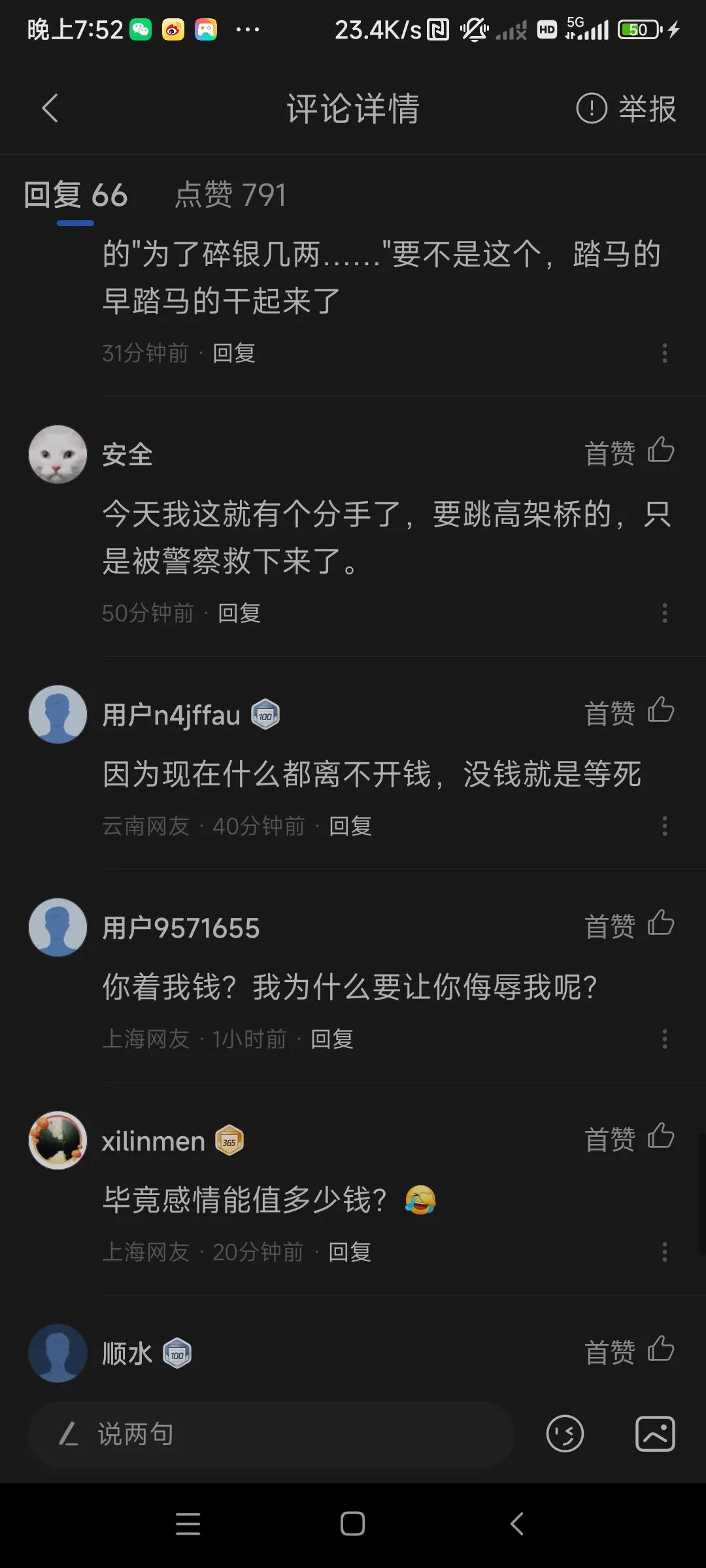The width and height of the screenshot is (706, 1568).
Task: Tap the back arrow to exit comment details
Action: pos(49,108)
